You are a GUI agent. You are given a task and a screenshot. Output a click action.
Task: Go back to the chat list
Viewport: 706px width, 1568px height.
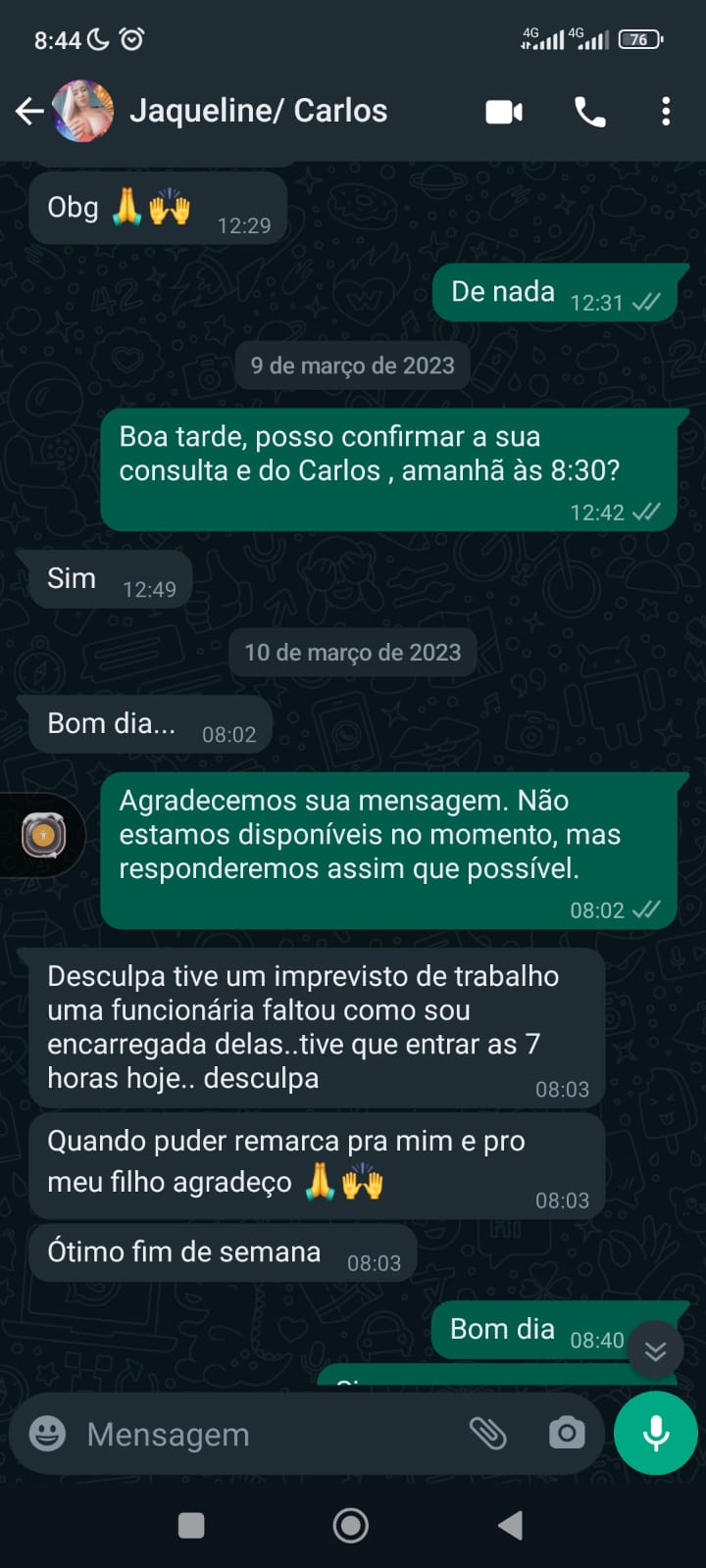pyautogui.click(x=29, y=112)
